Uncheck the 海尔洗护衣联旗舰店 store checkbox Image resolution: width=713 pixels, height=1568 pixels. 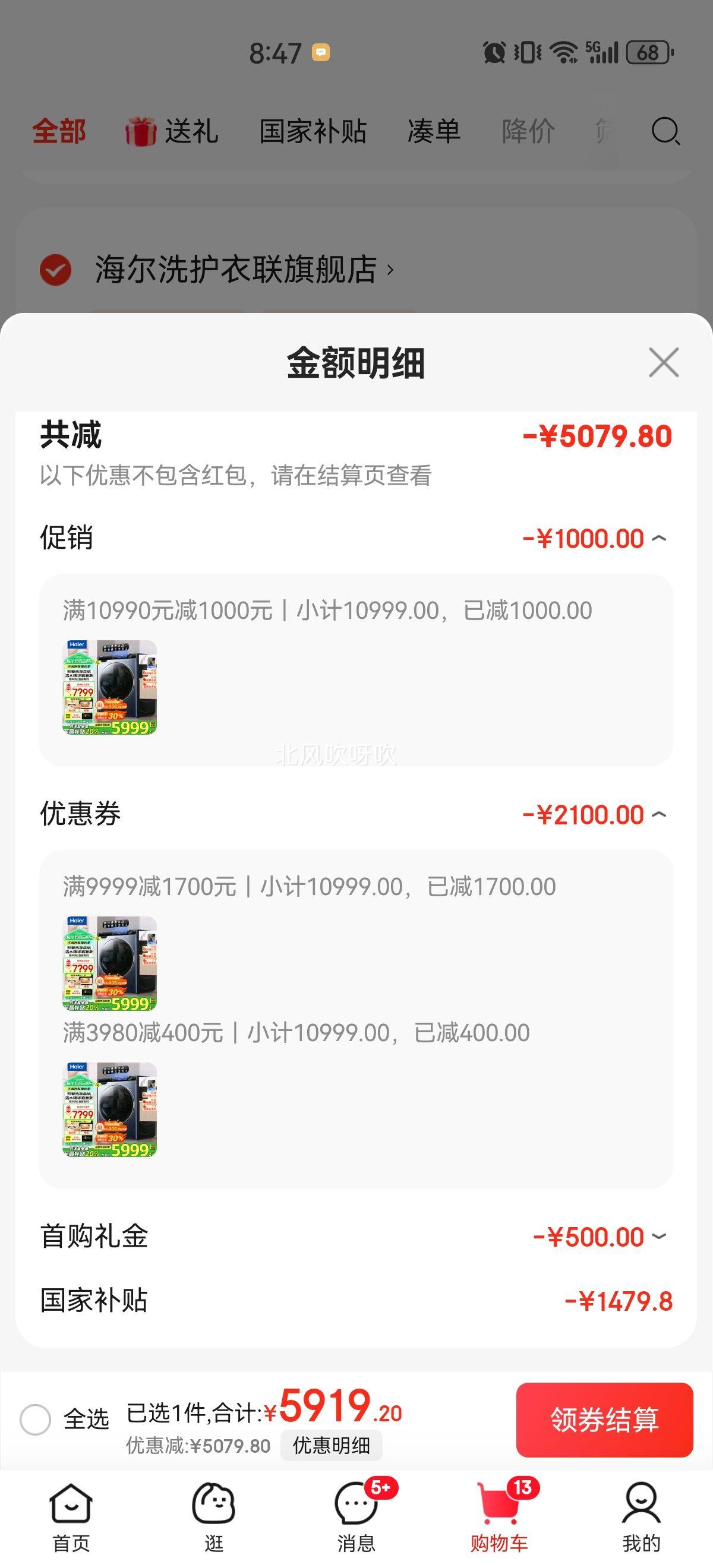pyautogui.click(x=55, y=270)
